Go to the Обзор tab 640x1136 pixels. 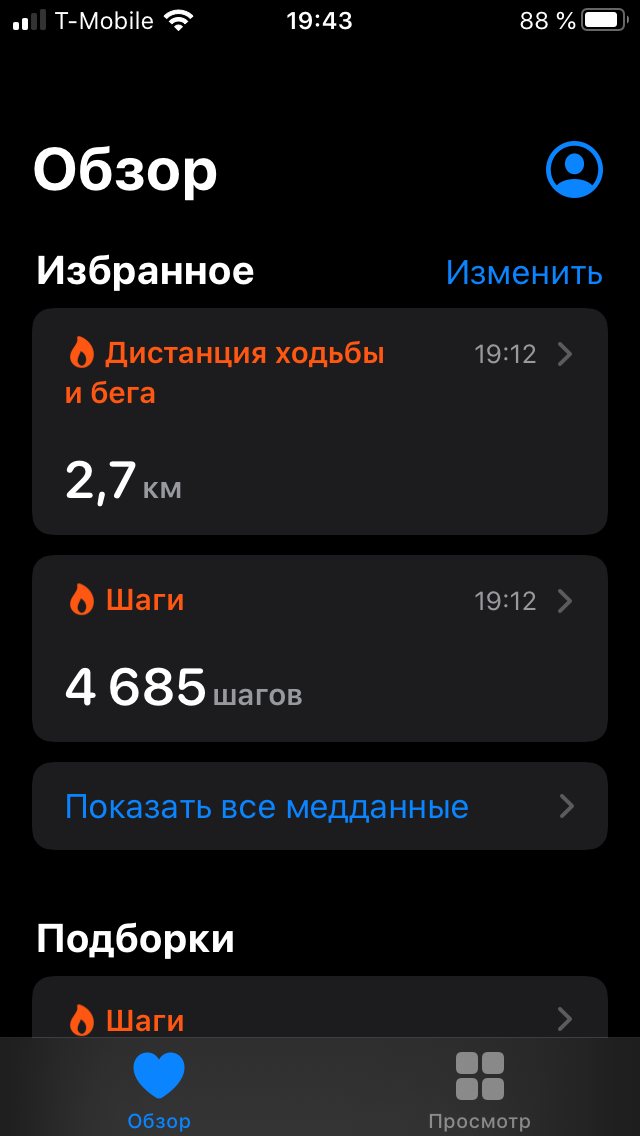click(x=159, y=1088)
